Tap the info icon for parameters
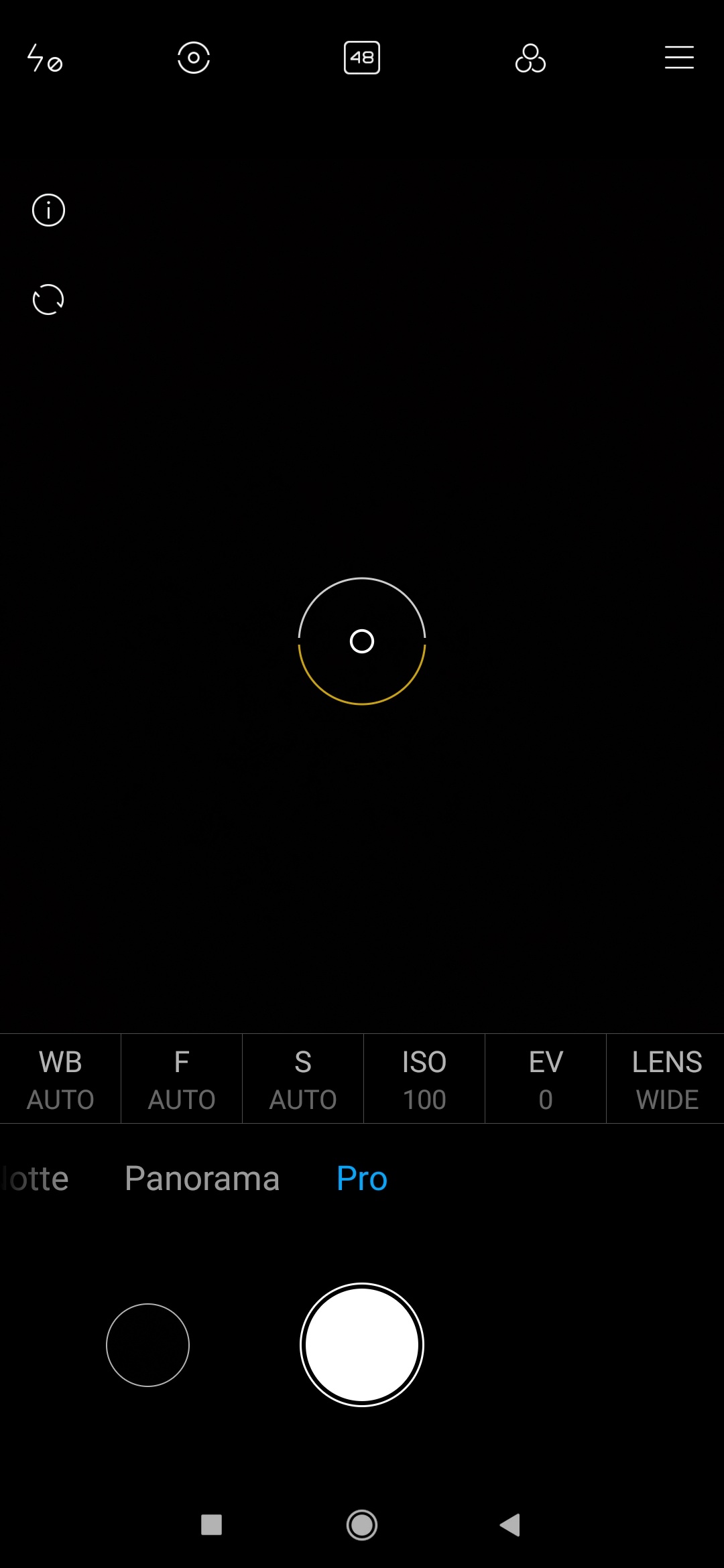This screenshot has width=724, height=1568. (x=48, y=210)
